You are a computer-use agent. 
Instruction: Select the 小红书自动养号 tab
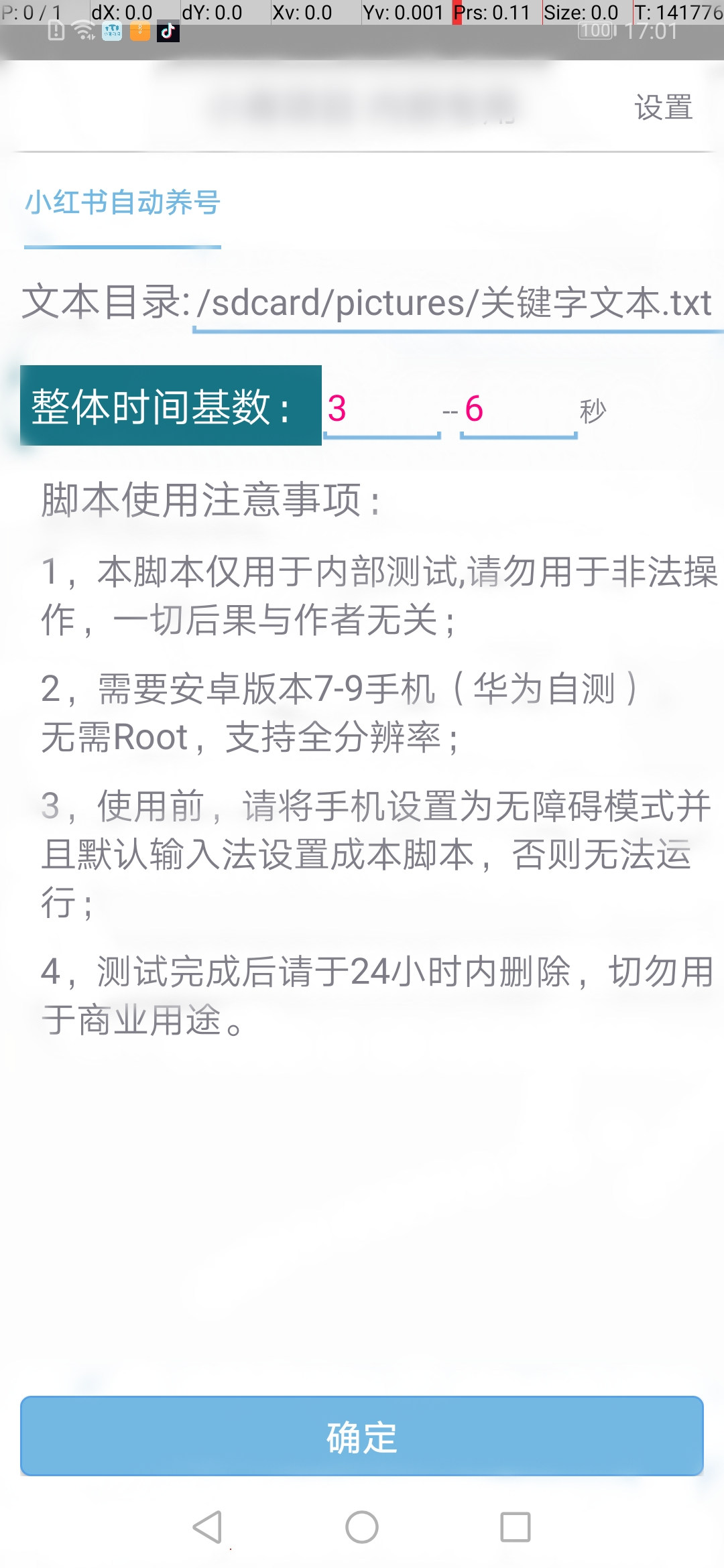coord(123,203)
